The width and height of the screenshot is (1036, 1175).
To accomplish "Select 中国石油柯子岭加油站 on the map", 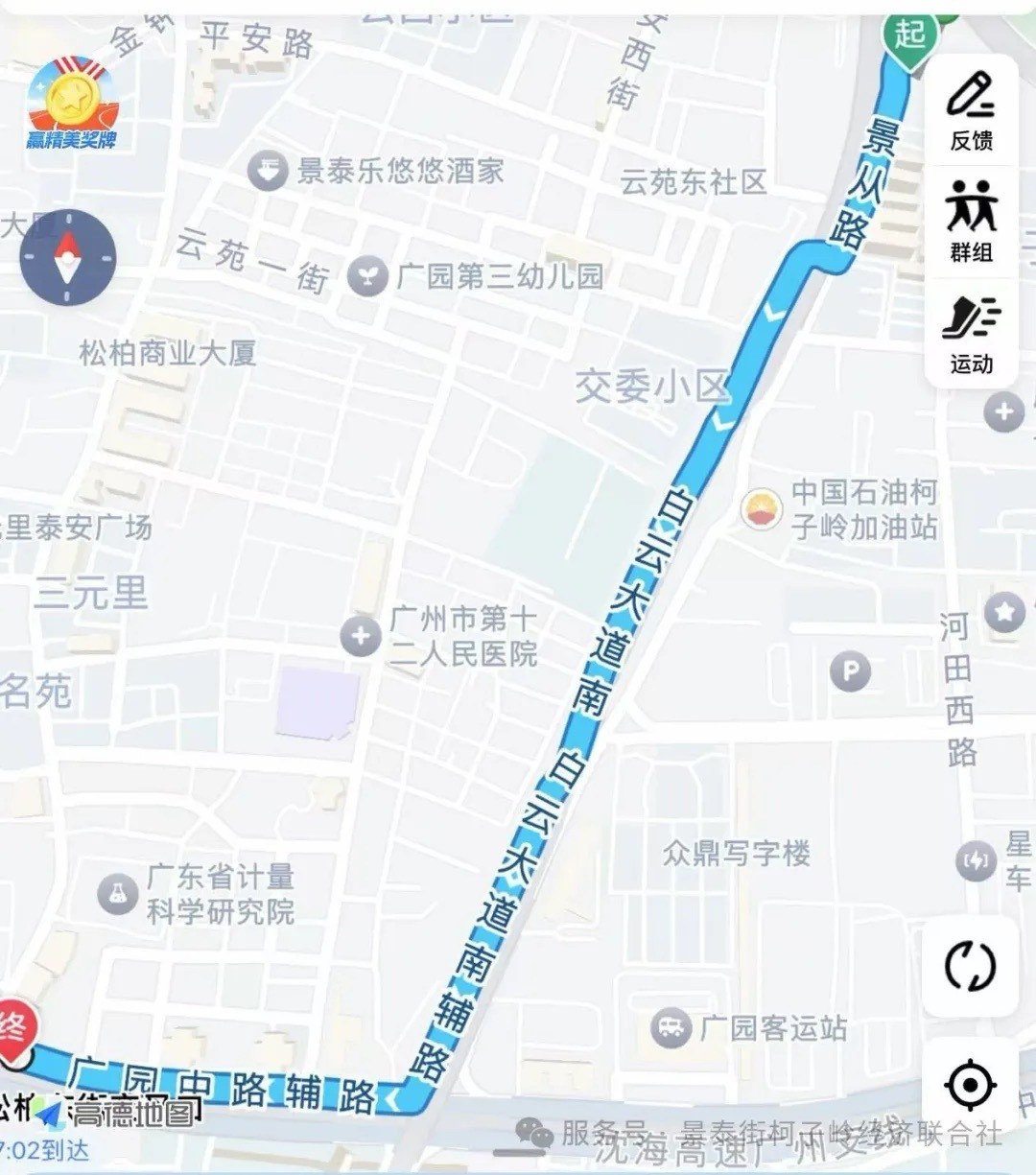I will pyautogui.click(x=765, y=509).
